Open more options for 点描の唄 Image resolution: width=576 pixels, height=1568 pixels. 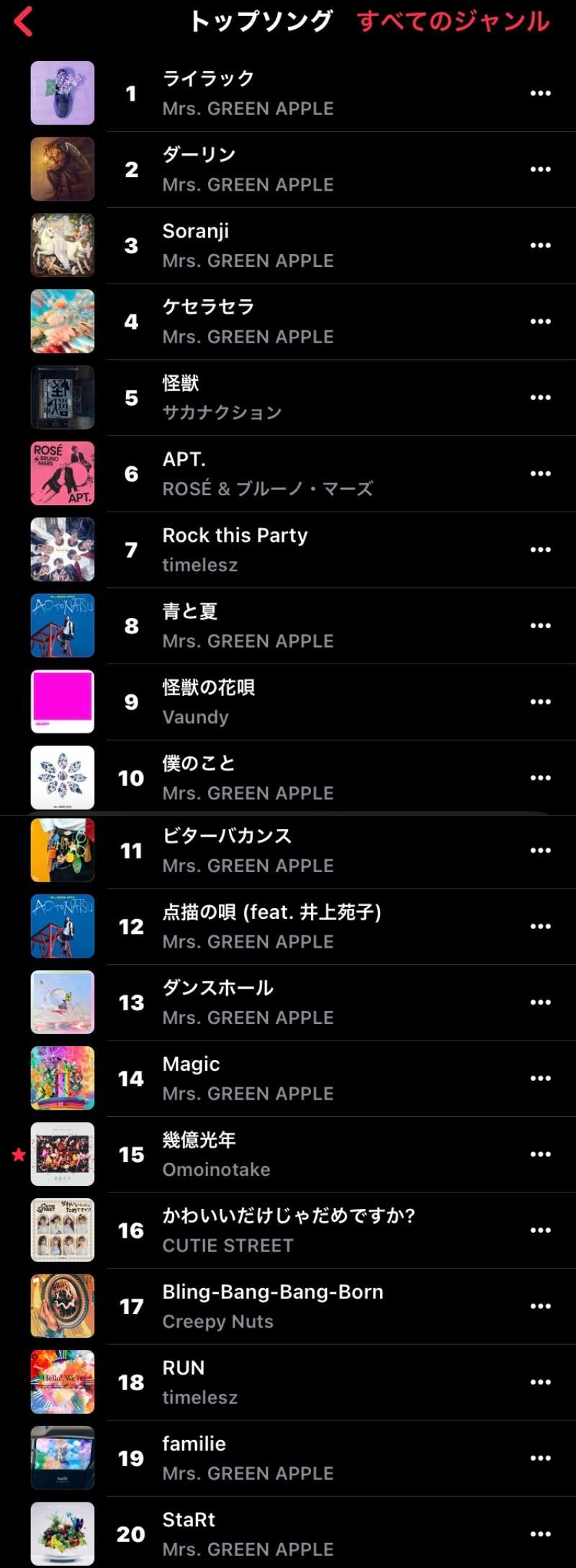(540, 926)
